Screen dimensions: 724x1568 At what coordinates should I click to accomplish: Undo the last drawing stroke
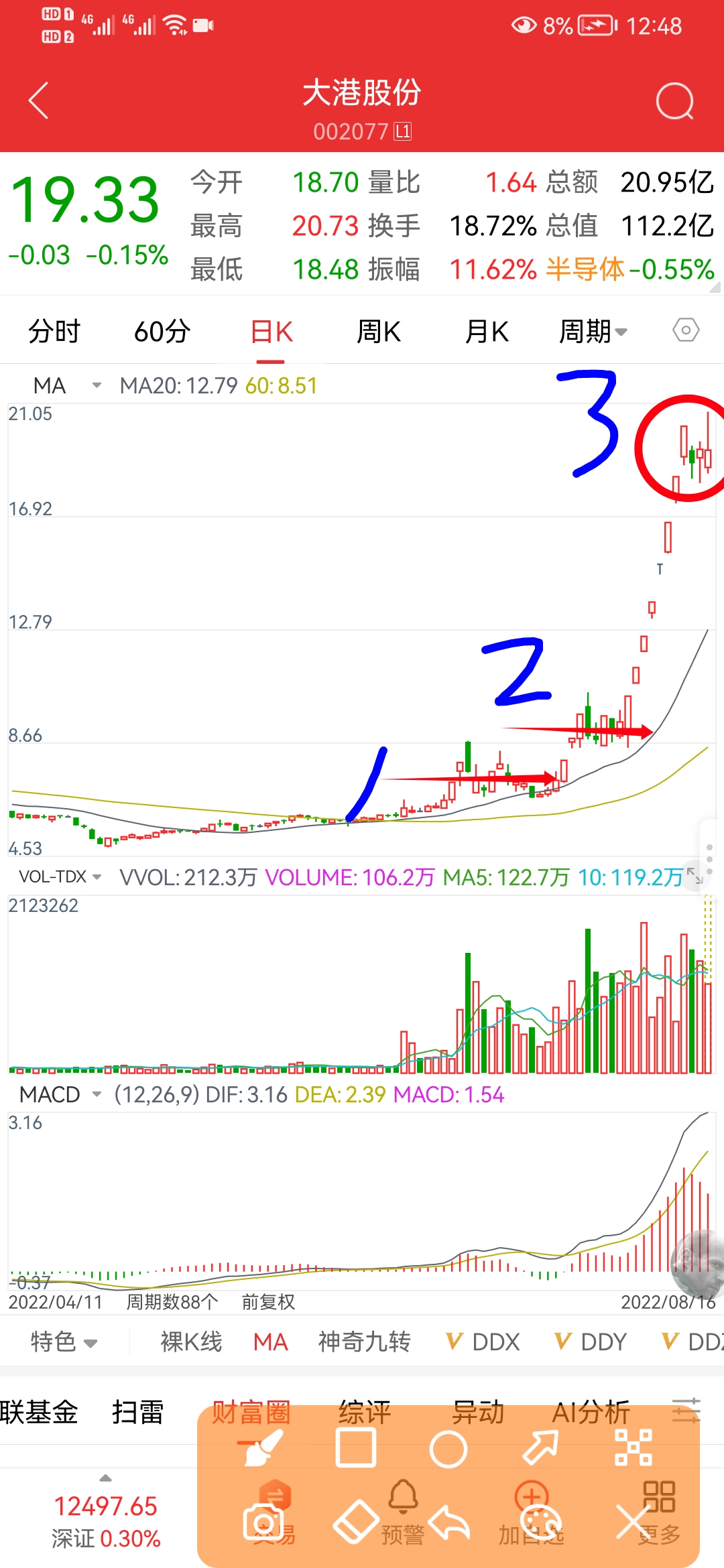[449, 1522]
